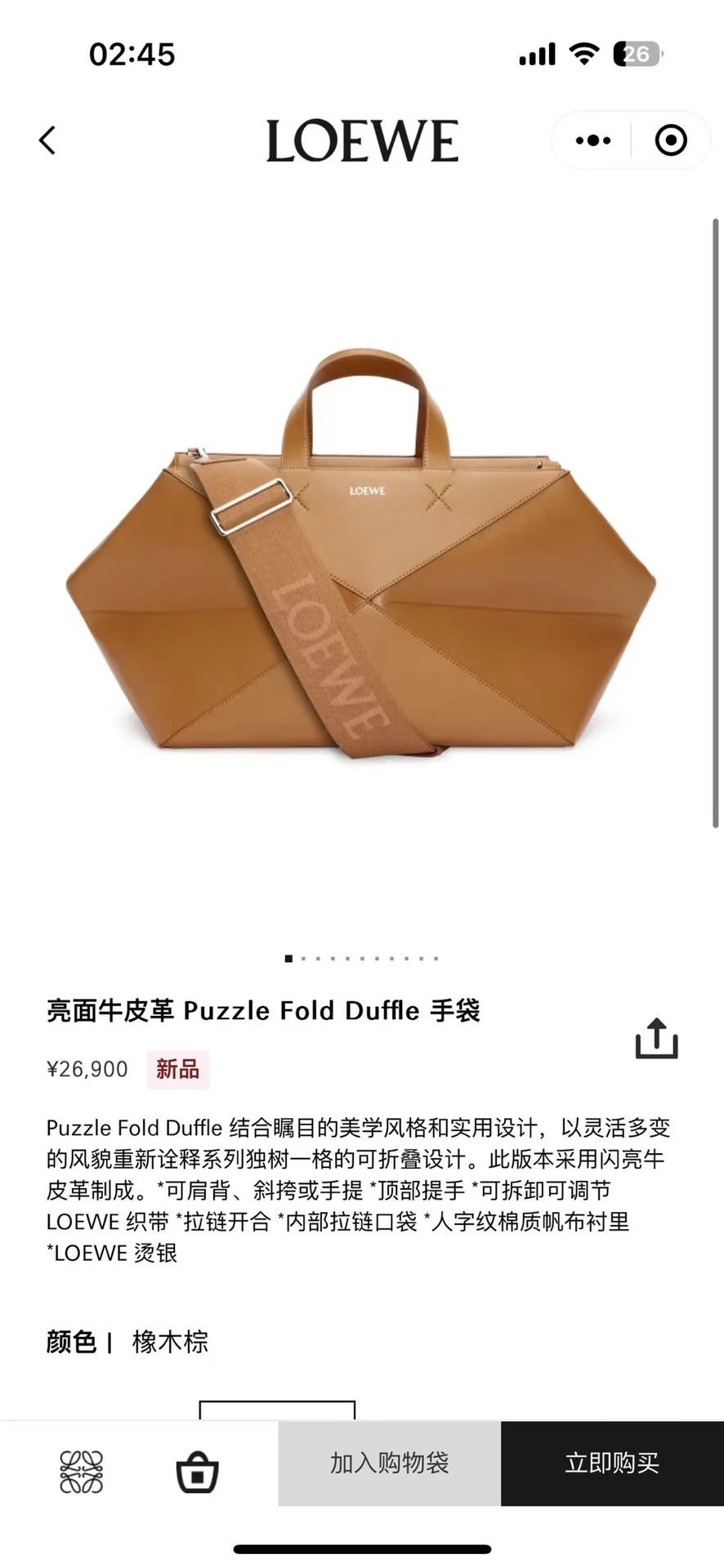724x1568 pixels.
Task: Open the share sheet for this product
Action: (656, 1039)
